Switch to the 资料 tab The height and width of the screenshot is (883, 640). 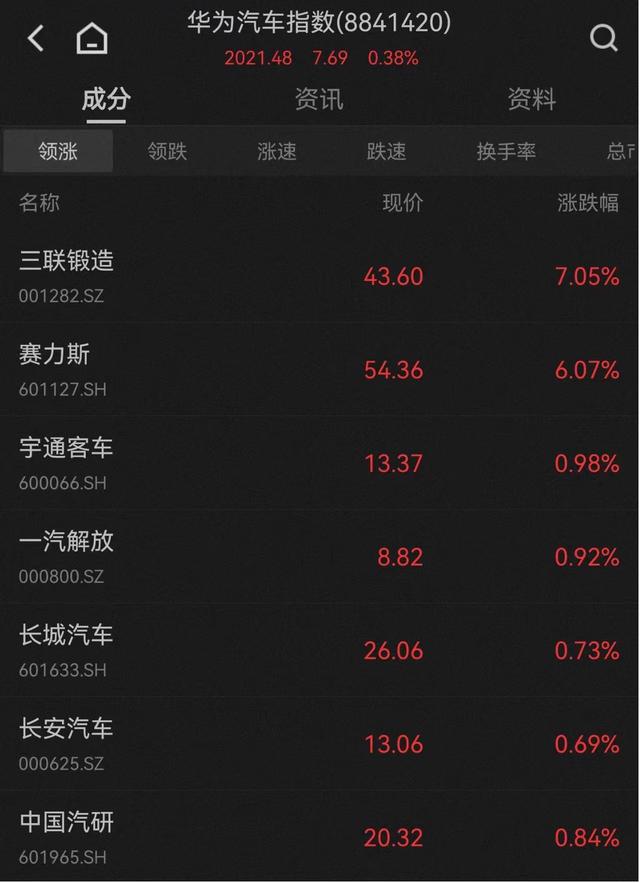point(531,99)
